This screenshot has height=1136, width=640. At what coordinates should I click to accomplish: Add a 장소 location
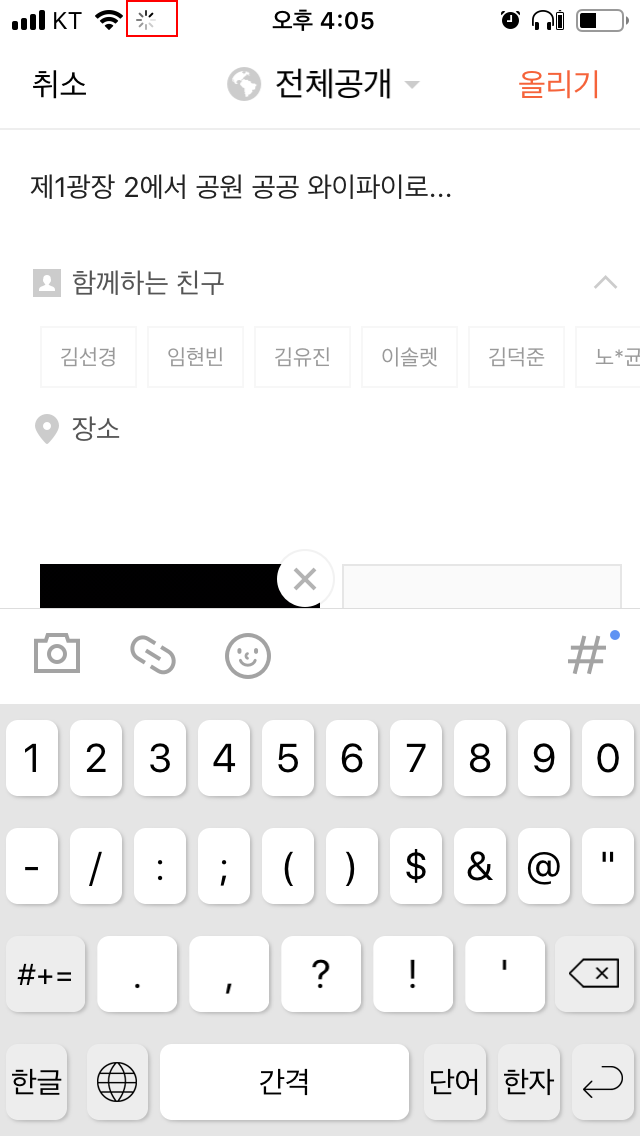(78, 430)
